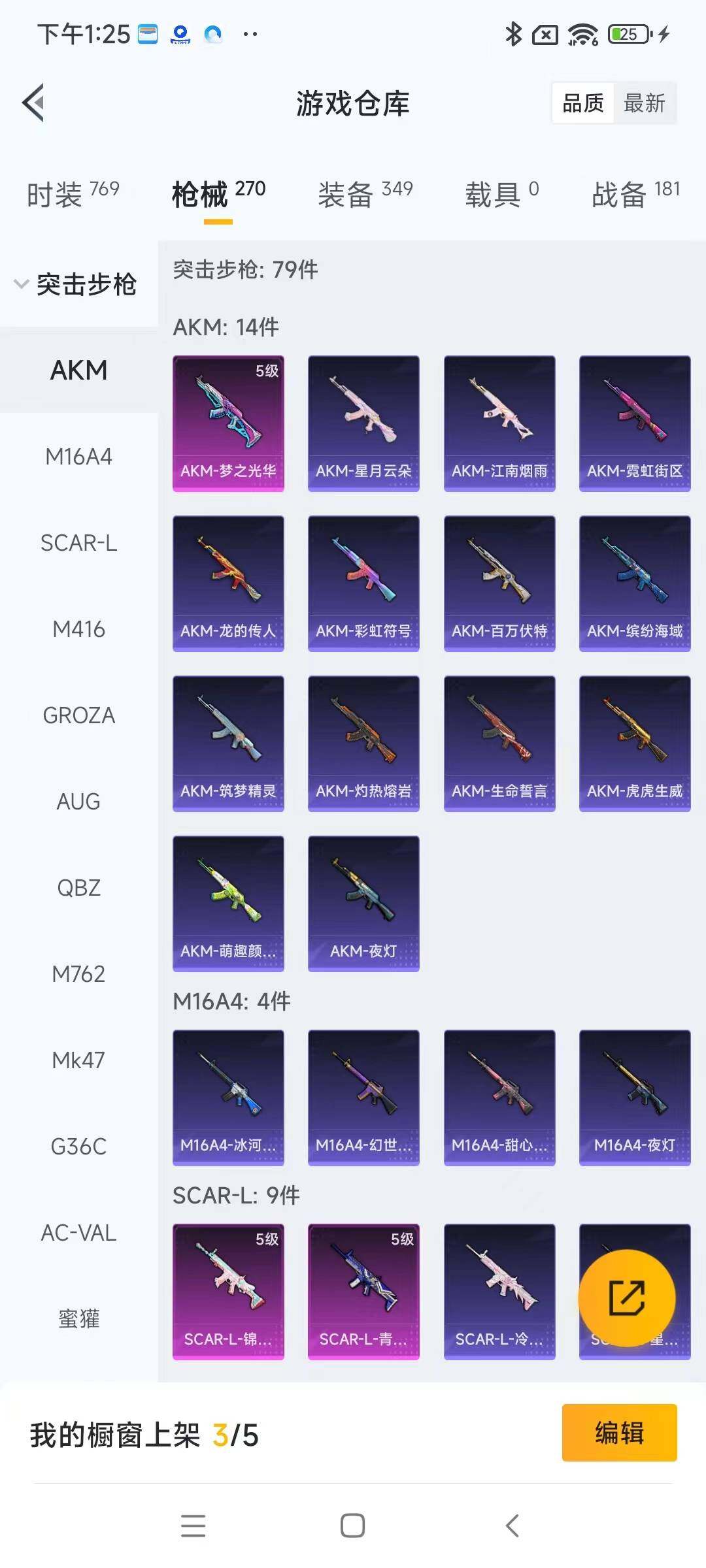The width and height of the screenshot is (706, 1568).
Task: Go back using the top-left arrow
Action: [x=34, y=103]
